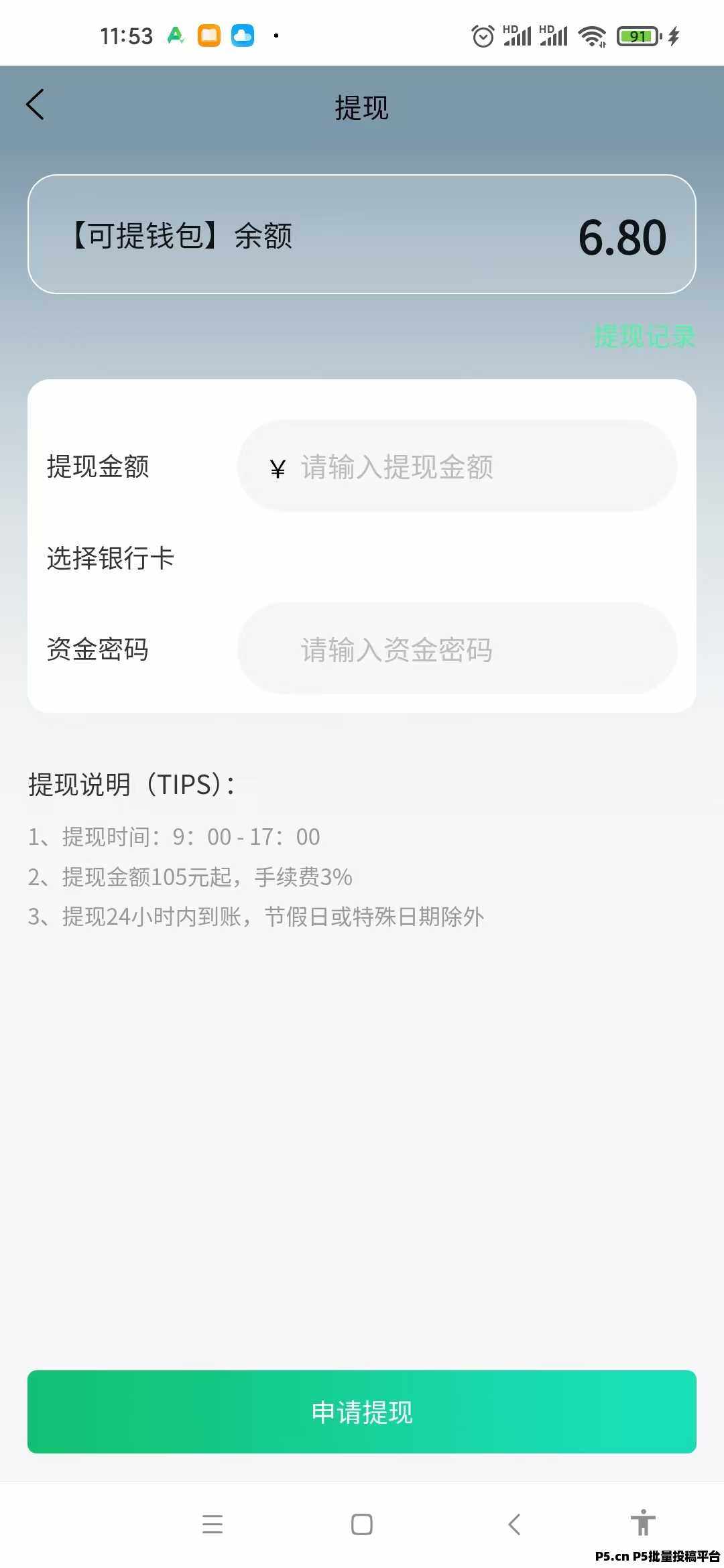Focus the 请输入提现金额 amount field

click(456, 467)
